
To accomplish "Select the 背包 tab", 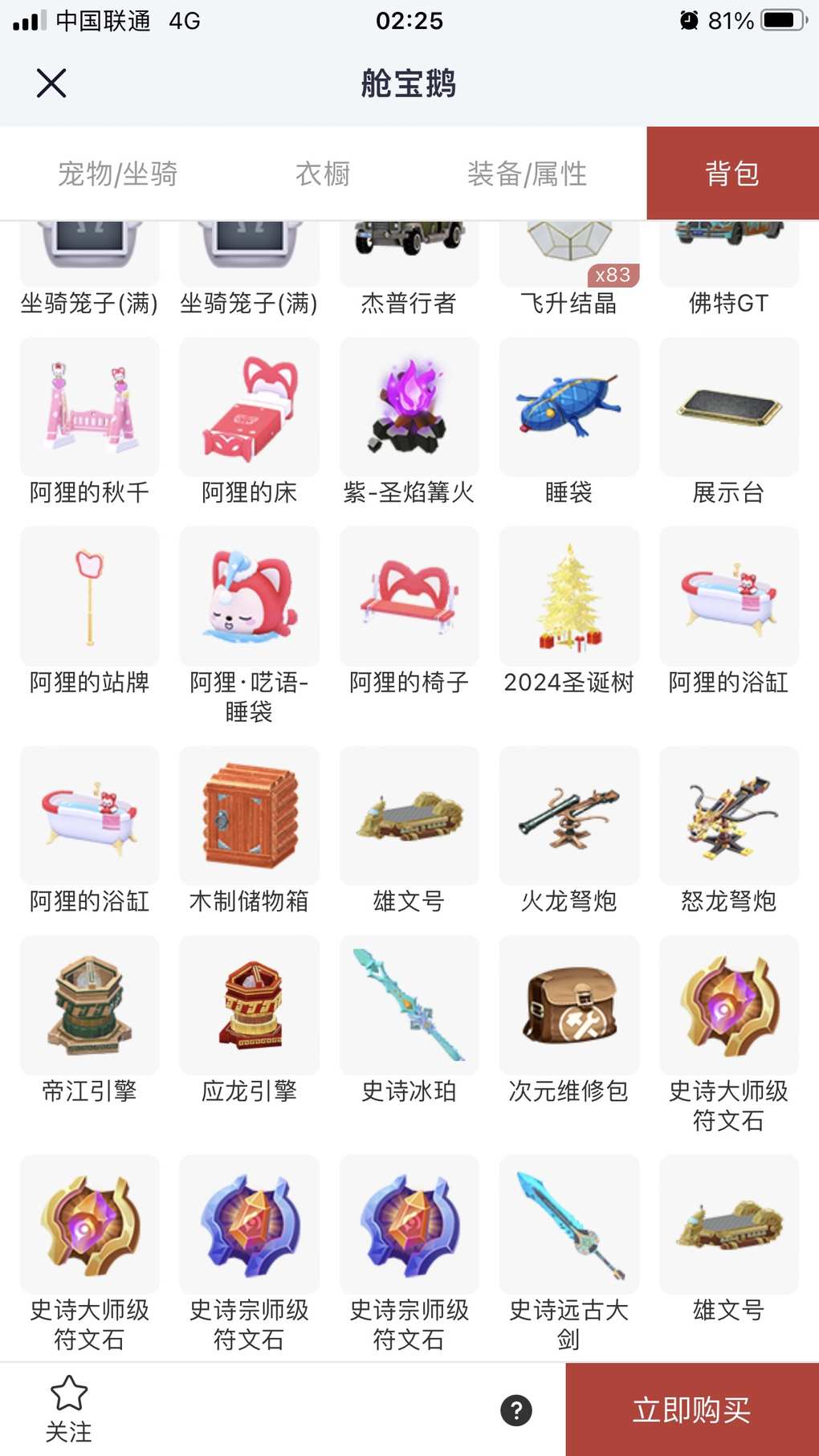I will tap(731, 173).
